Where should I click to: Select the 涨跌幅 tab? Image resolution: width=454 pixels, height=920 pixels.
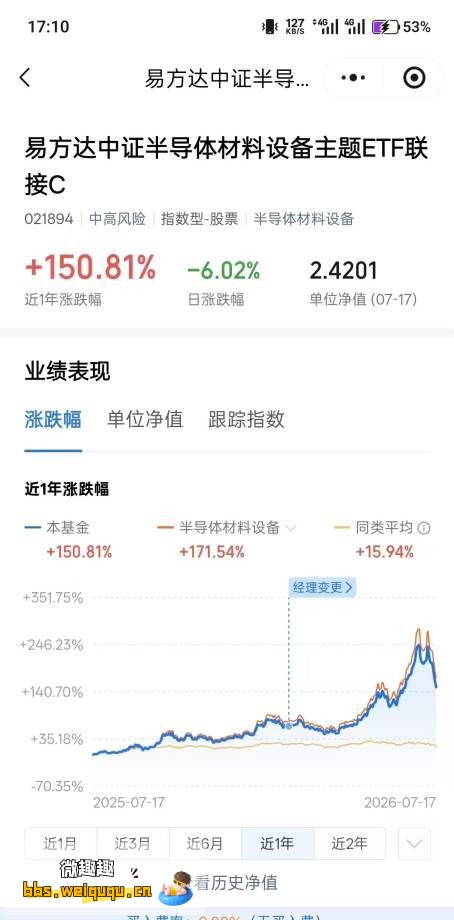53,419
